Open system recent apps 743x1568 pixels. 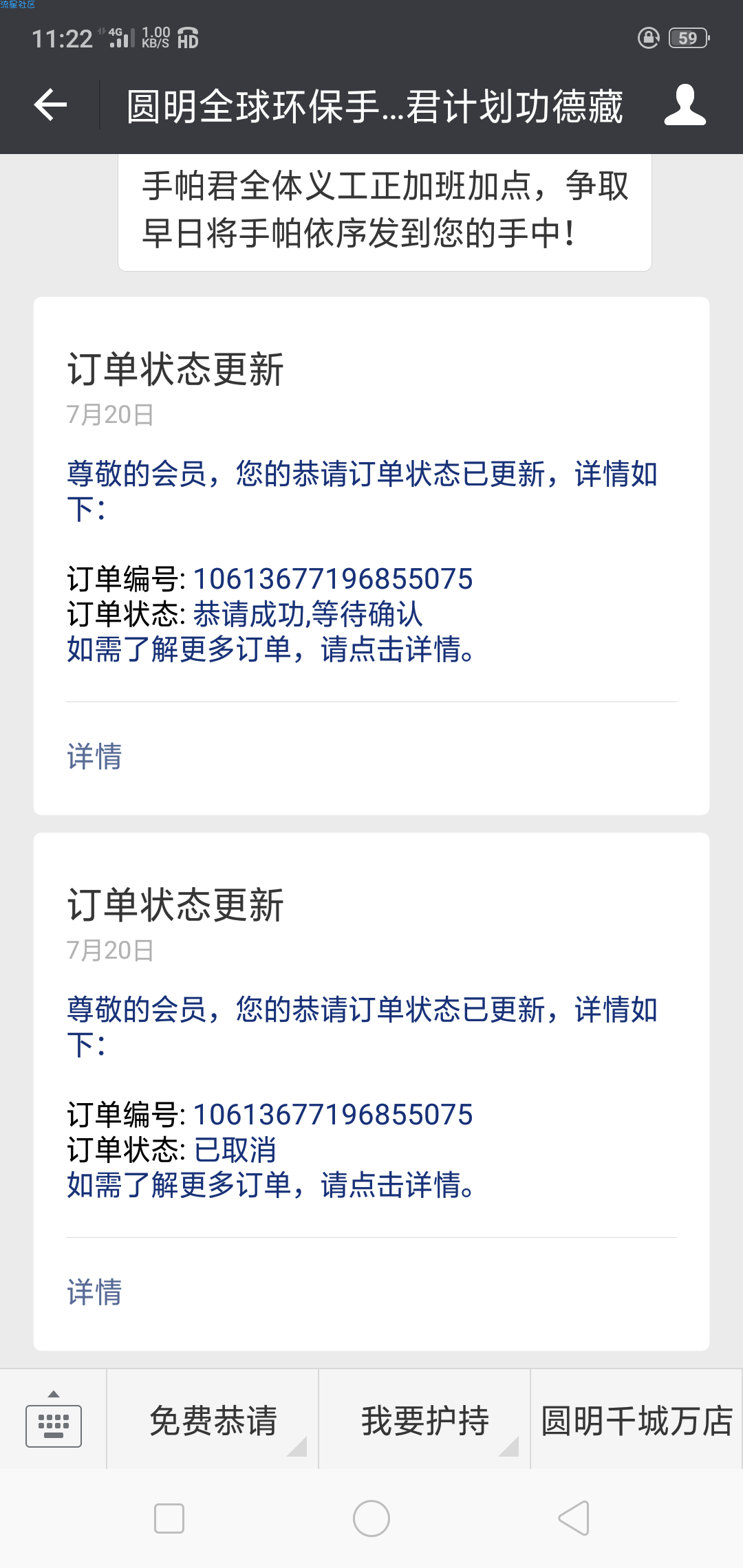tap(169, 1518)
